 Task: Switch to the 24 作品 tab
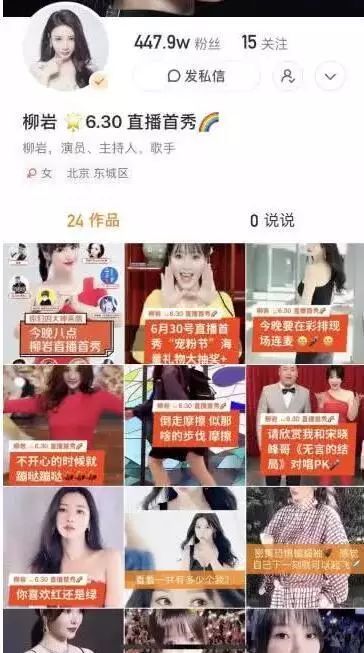click(93, 221)
